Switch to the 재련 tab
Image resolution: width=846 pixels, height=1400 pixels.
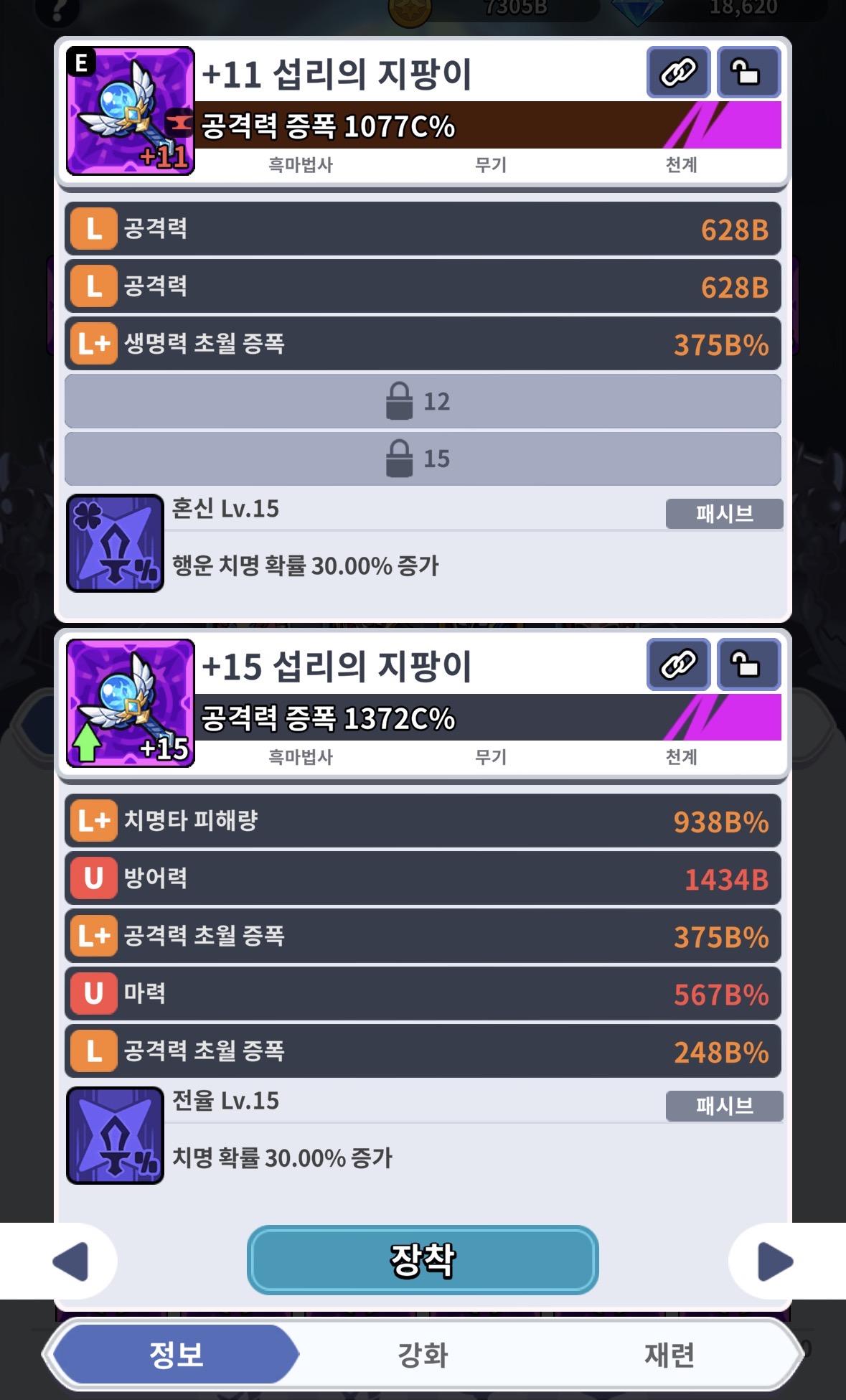pyautogui.click(x=669, y=1355)
